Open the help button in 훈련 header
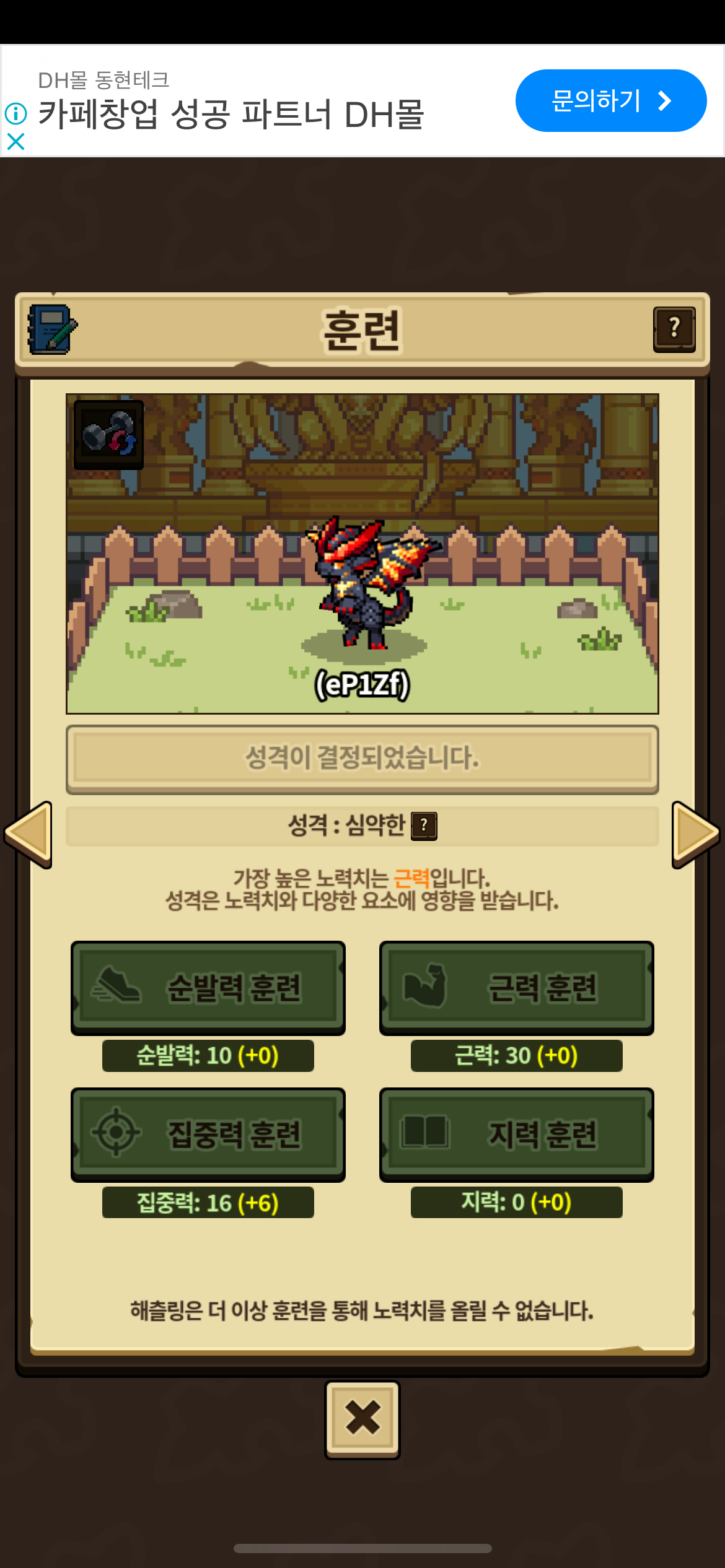 click(674, 329)
